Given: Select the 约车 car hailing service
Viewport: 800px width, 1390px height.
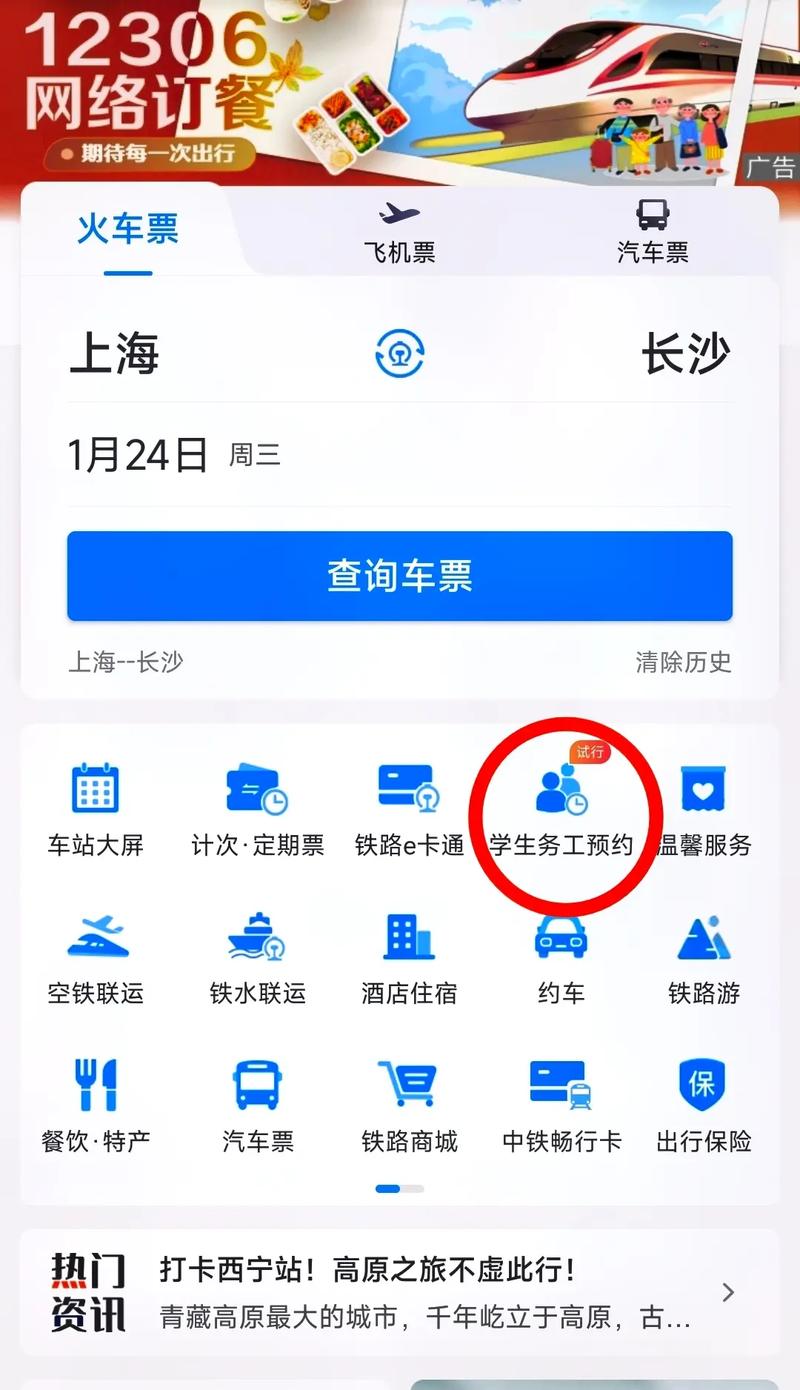Looking at the screenshot, I should tap(558, 955).
